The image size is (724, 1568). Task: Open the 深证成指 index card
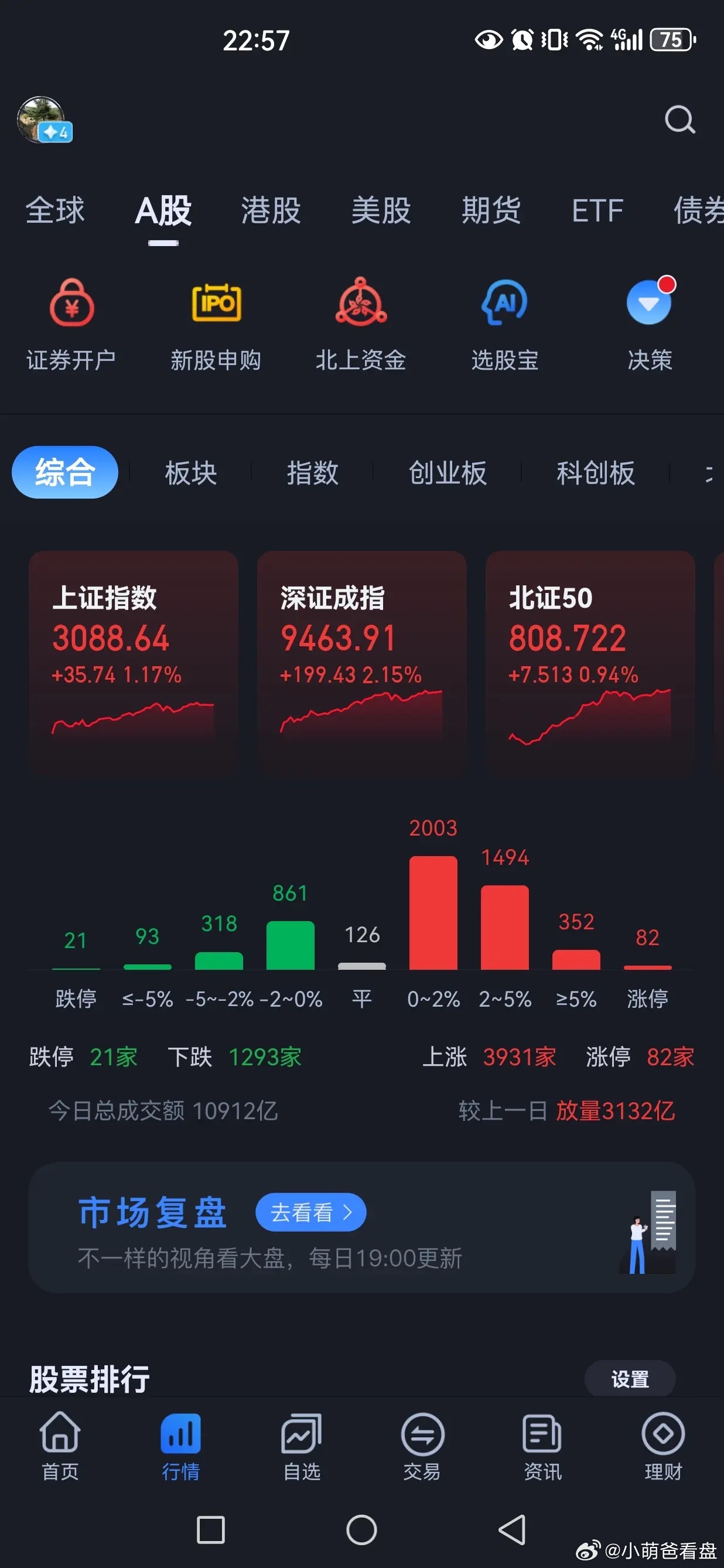[362, 663]
